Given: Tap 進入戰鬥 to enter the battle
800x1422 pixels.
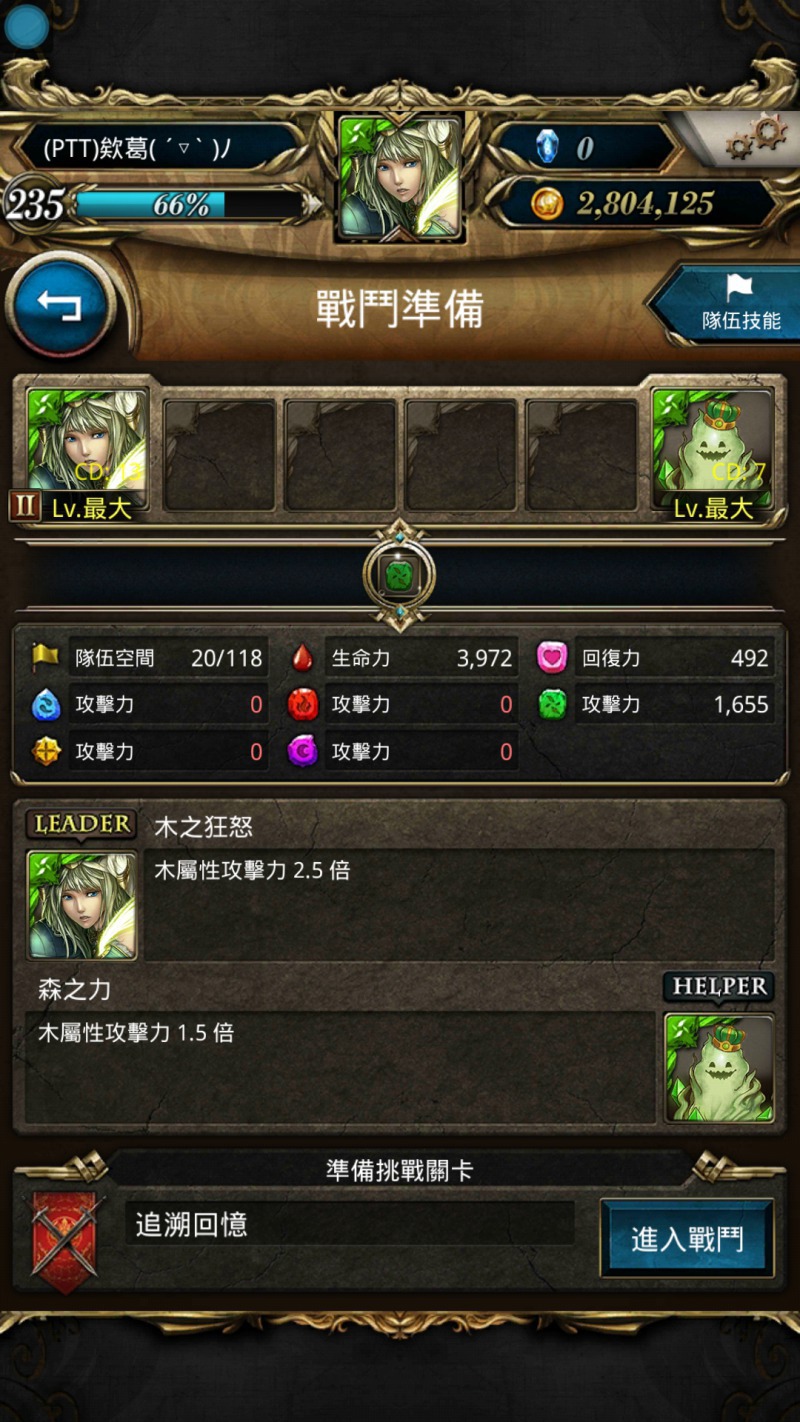Looking at the screenshot, I should [687, 1239].
